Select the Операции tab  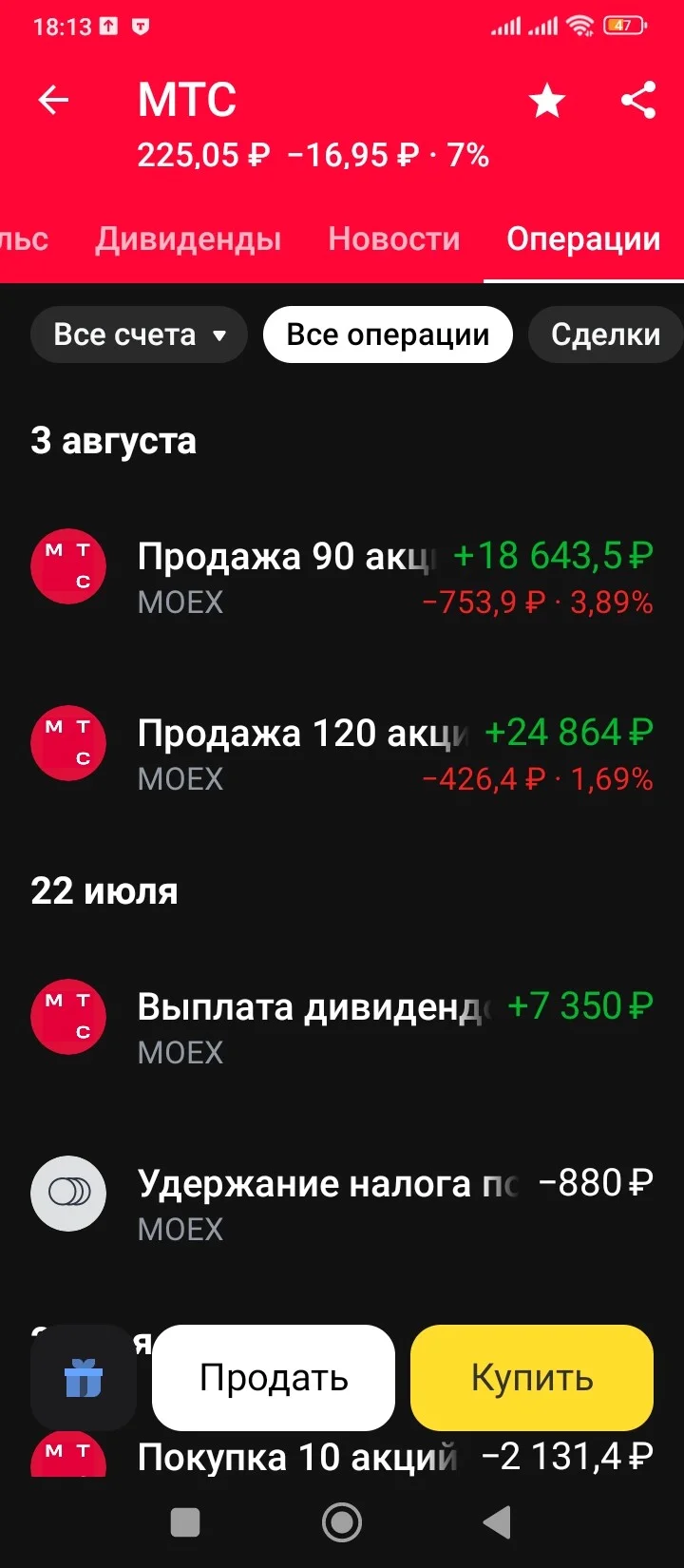click(x=583, y=239)
